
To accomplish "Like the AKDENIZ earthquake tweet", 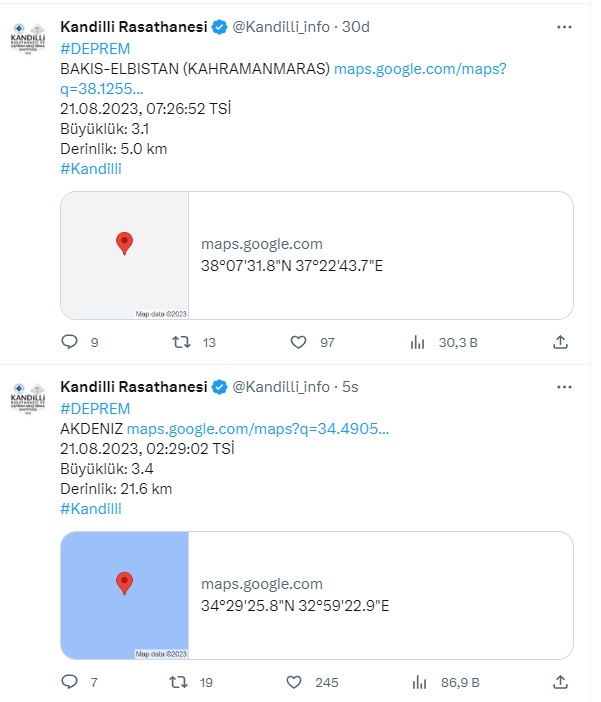I will tap(294, 682).
